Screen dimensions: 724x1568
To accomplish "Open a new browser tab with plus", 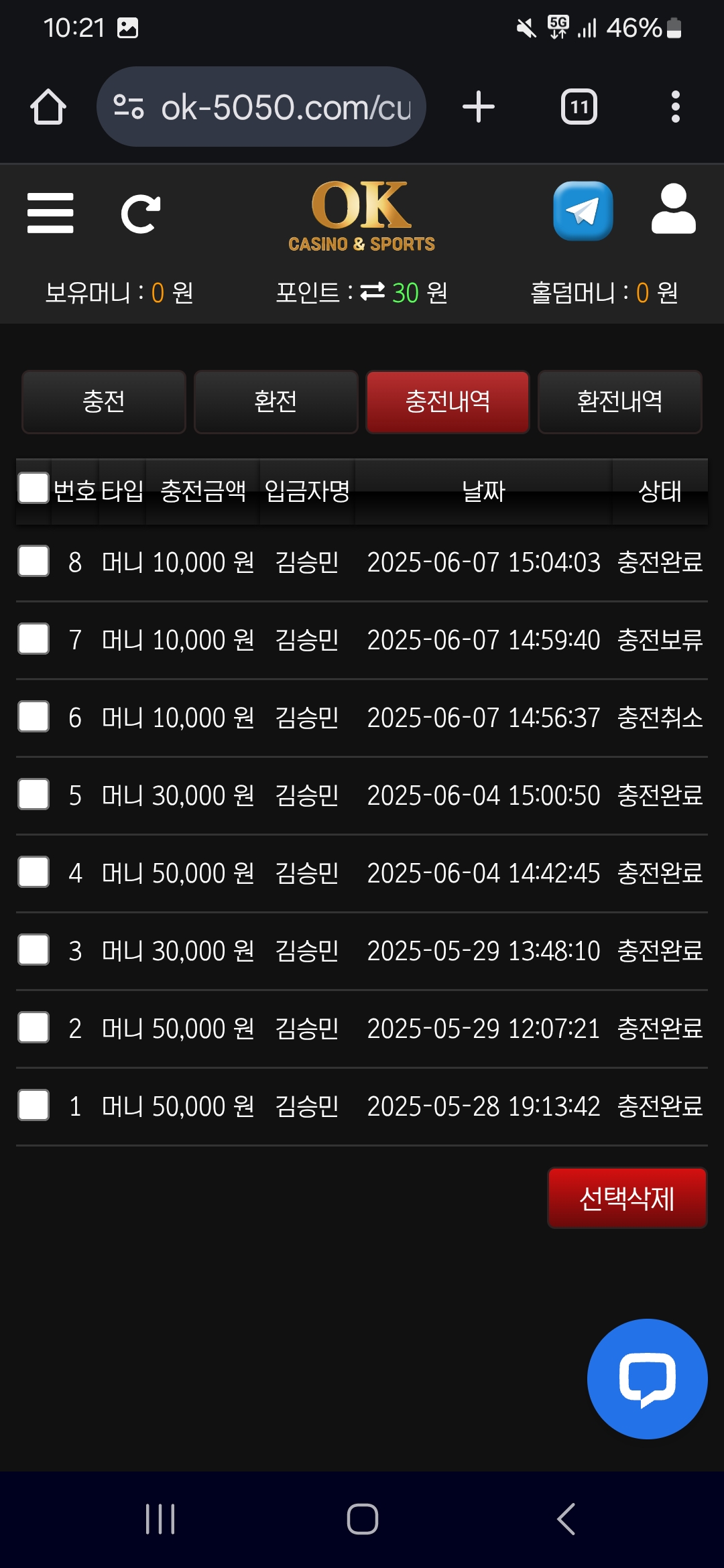I will pyautogui.click(x=479, y=107).
